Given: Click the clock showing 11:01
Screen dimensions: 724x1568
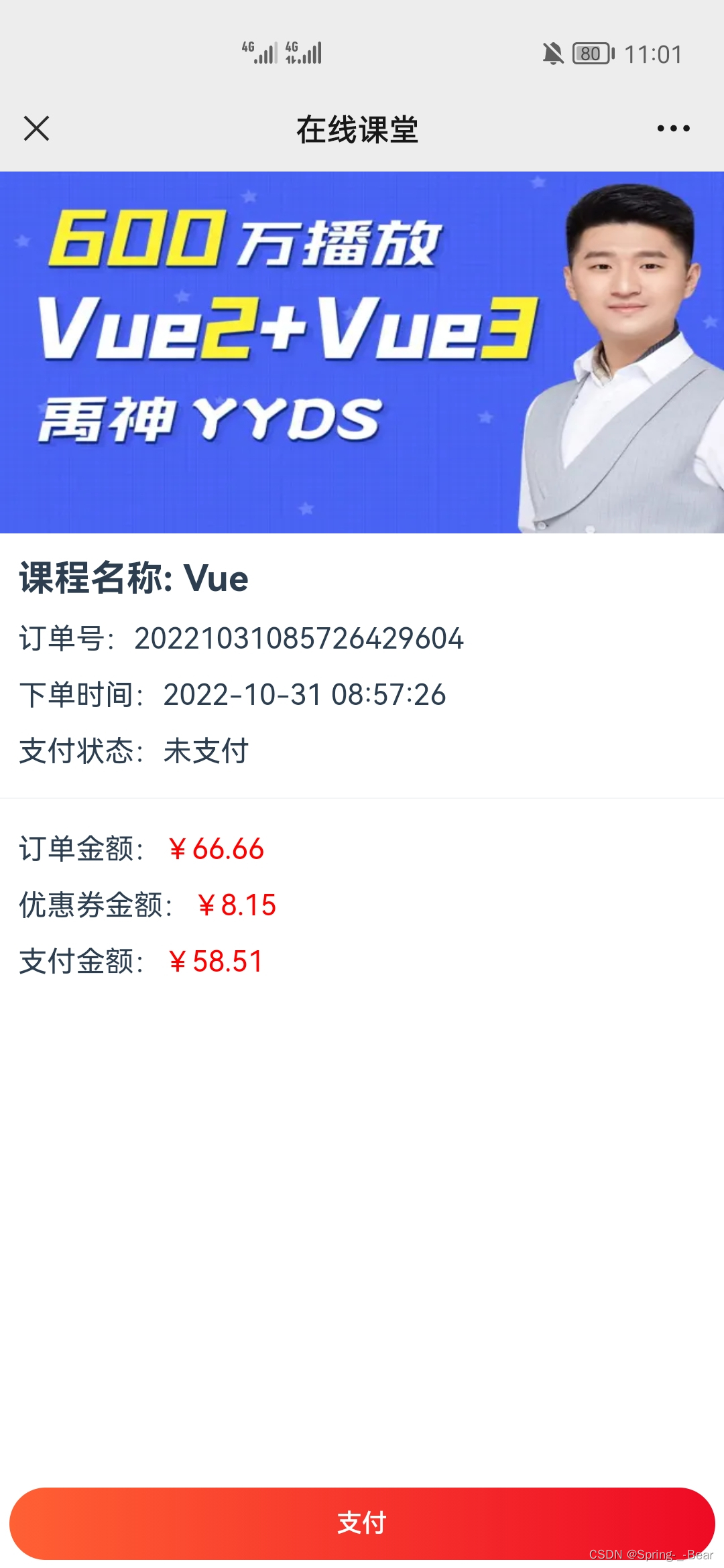Looking at the screenshot, I should [x=654, y=54].
